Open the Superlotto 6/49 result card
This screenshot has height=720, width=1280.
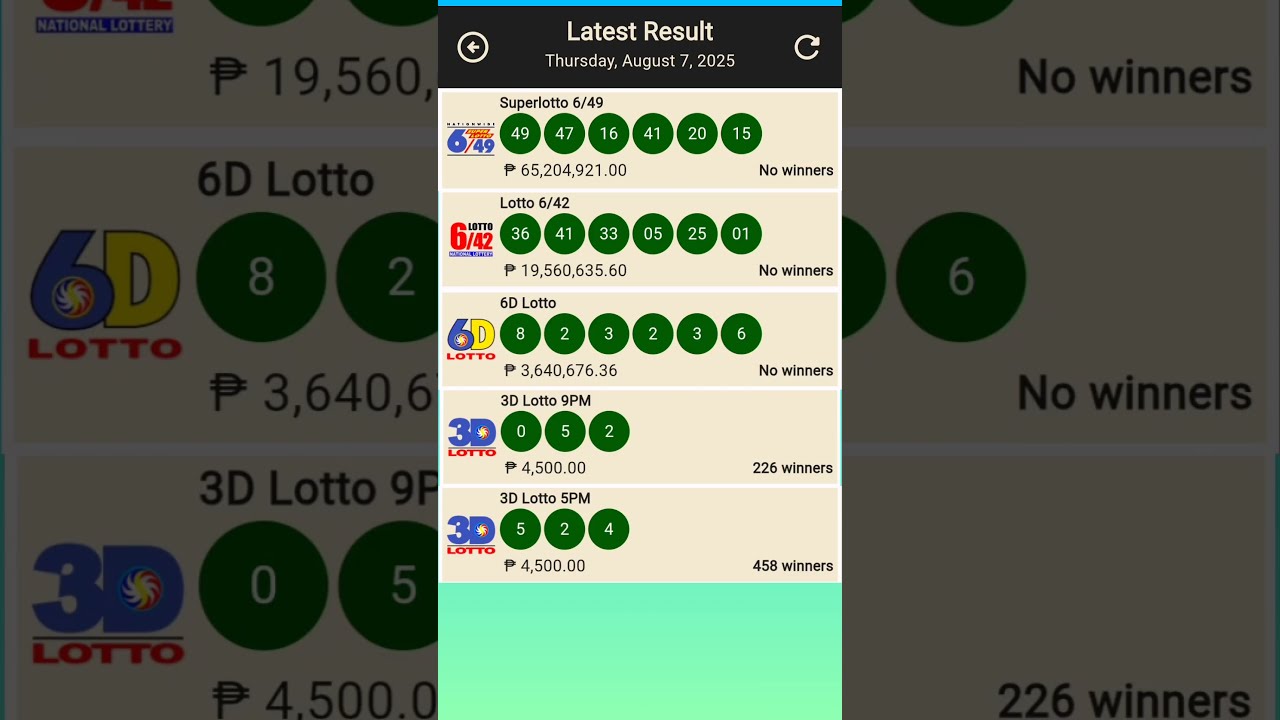640,139
